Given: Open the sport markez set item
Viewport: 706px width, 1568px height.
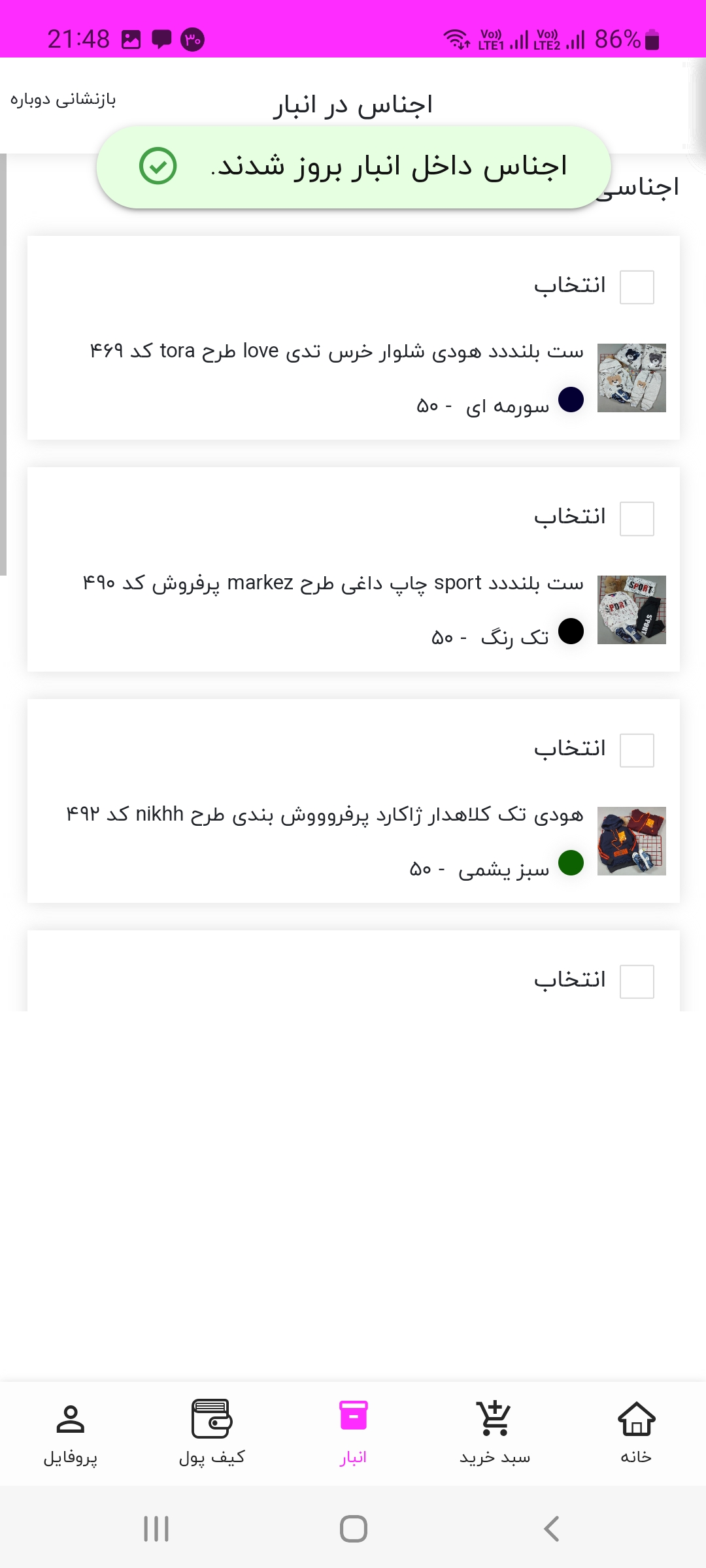Looking at the screenshot, I should [x=333, y=583].
